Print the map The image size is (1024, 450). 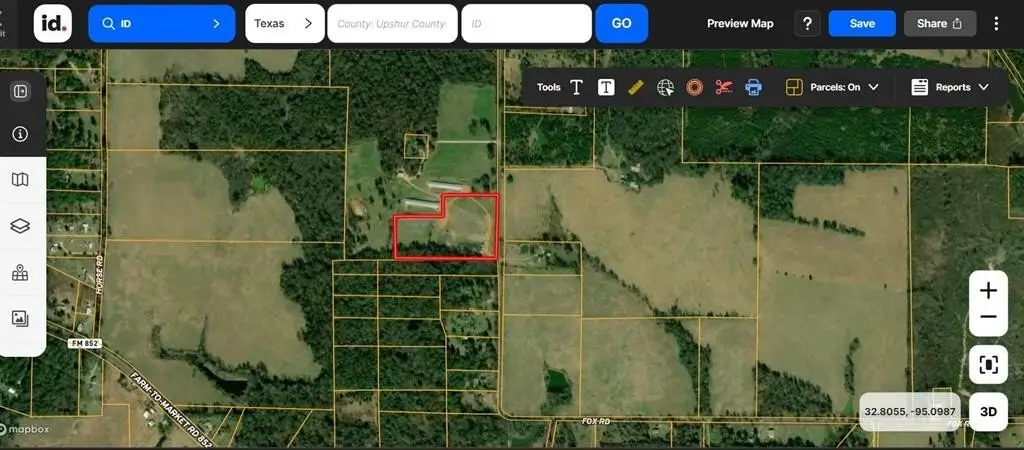click(754, 87)
